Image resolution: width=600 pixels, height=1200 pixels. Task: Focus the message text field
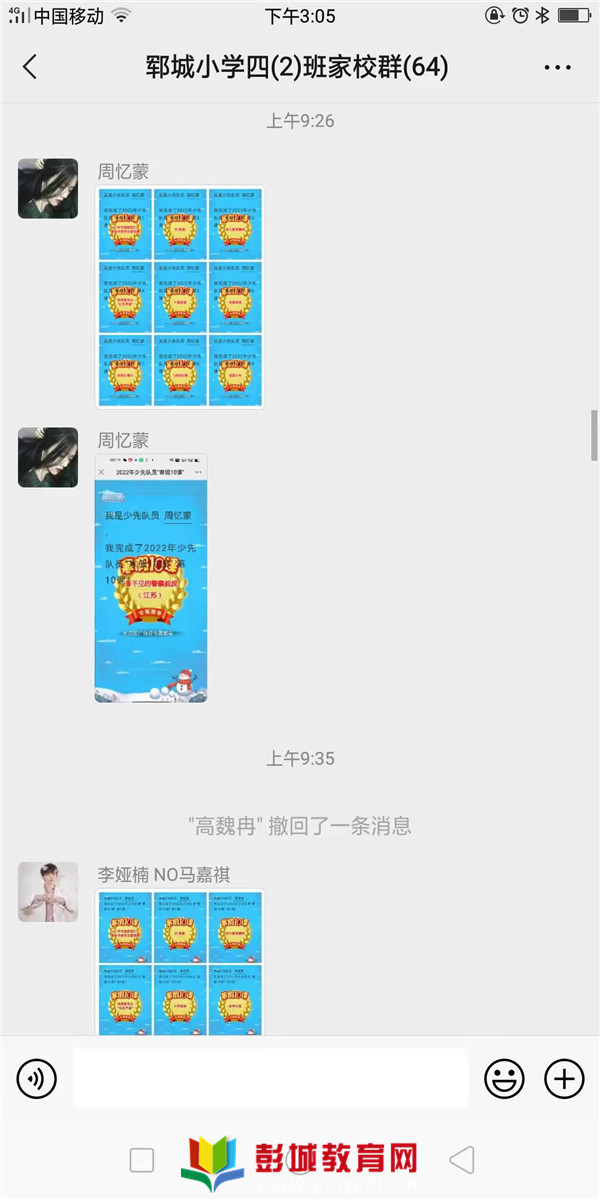coord(270,1079)
